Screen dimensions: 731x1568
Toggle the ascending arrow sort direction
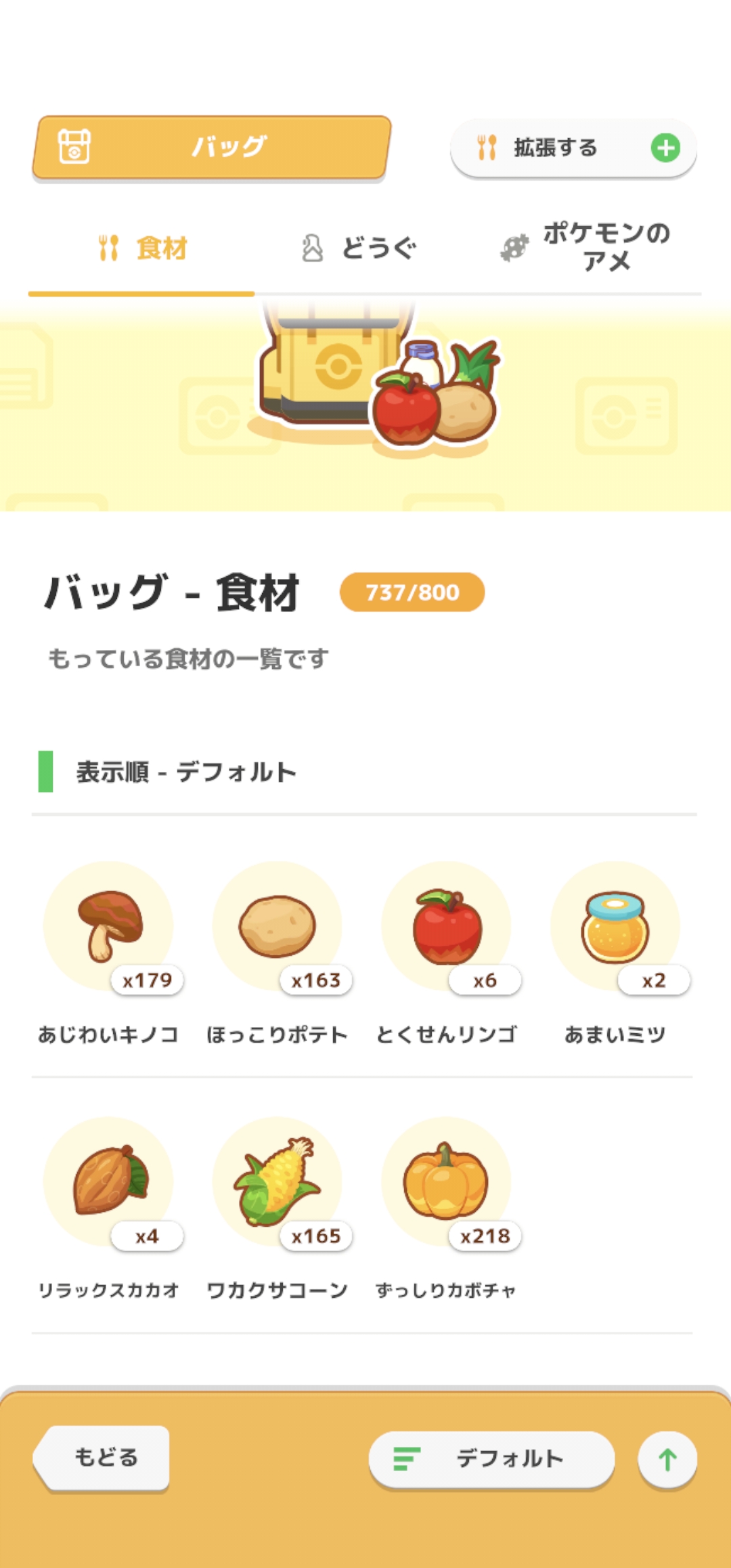coord(667,1460)
